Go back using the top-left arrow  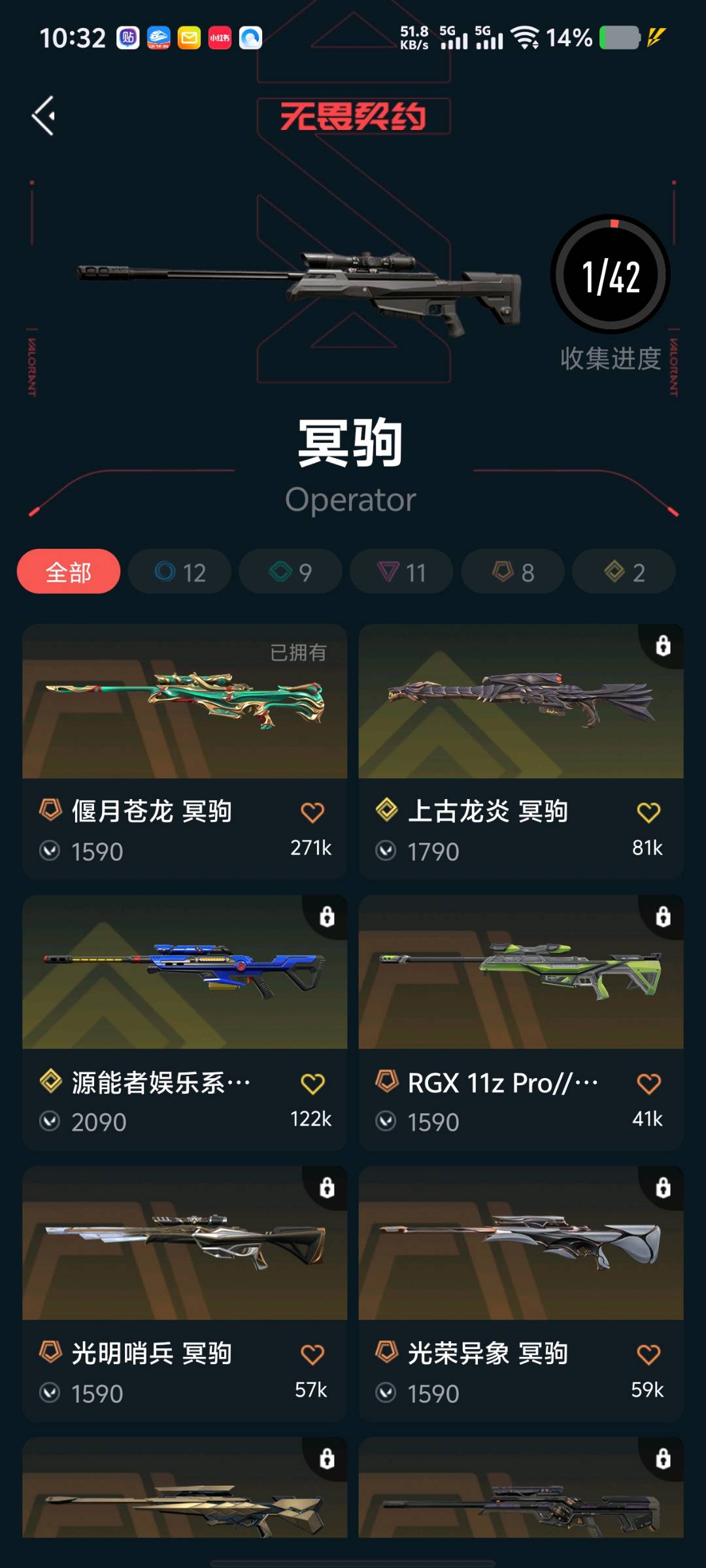tap(44, 116)
